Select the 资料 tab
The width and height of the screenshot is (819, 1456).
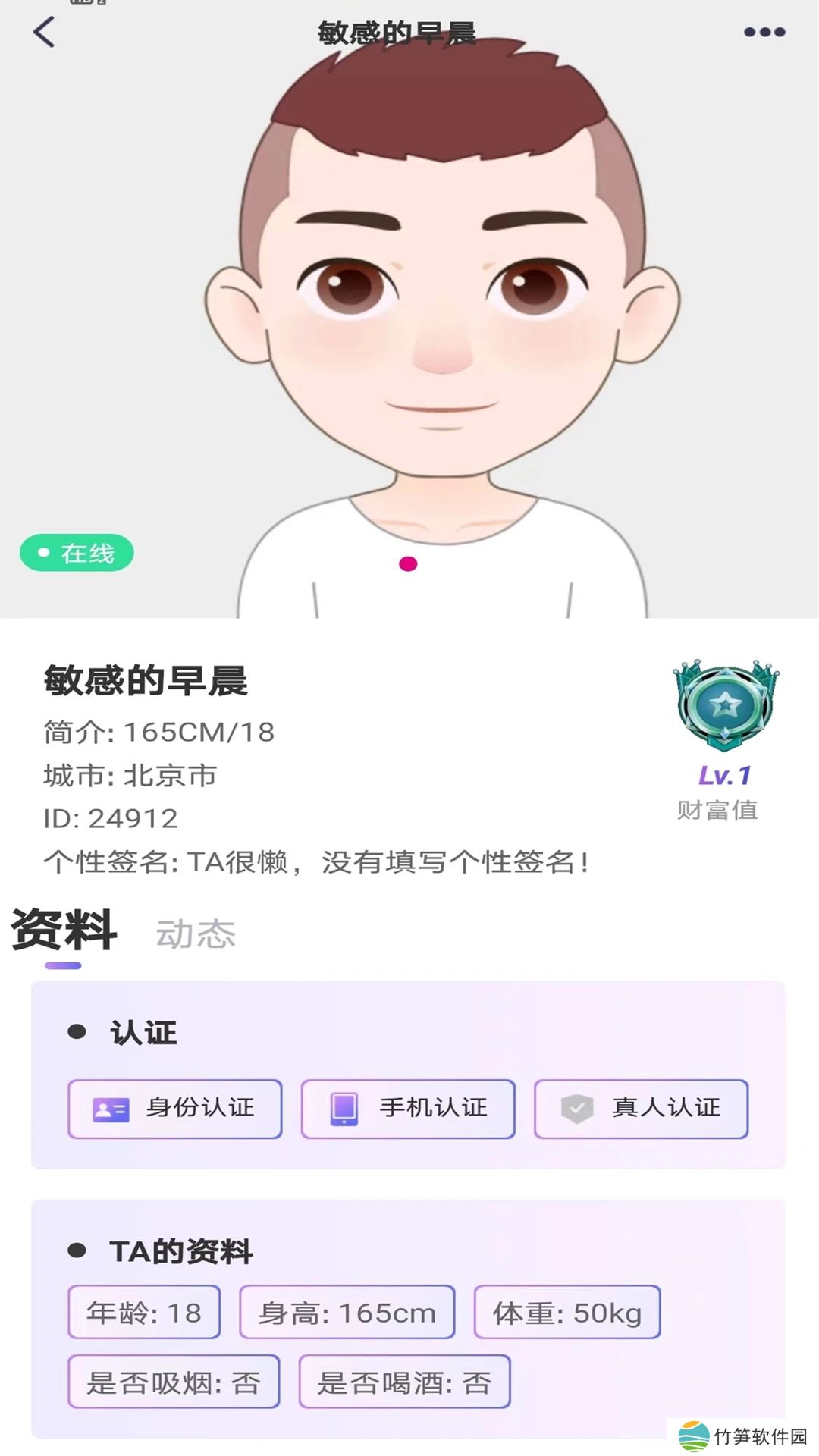64,930
